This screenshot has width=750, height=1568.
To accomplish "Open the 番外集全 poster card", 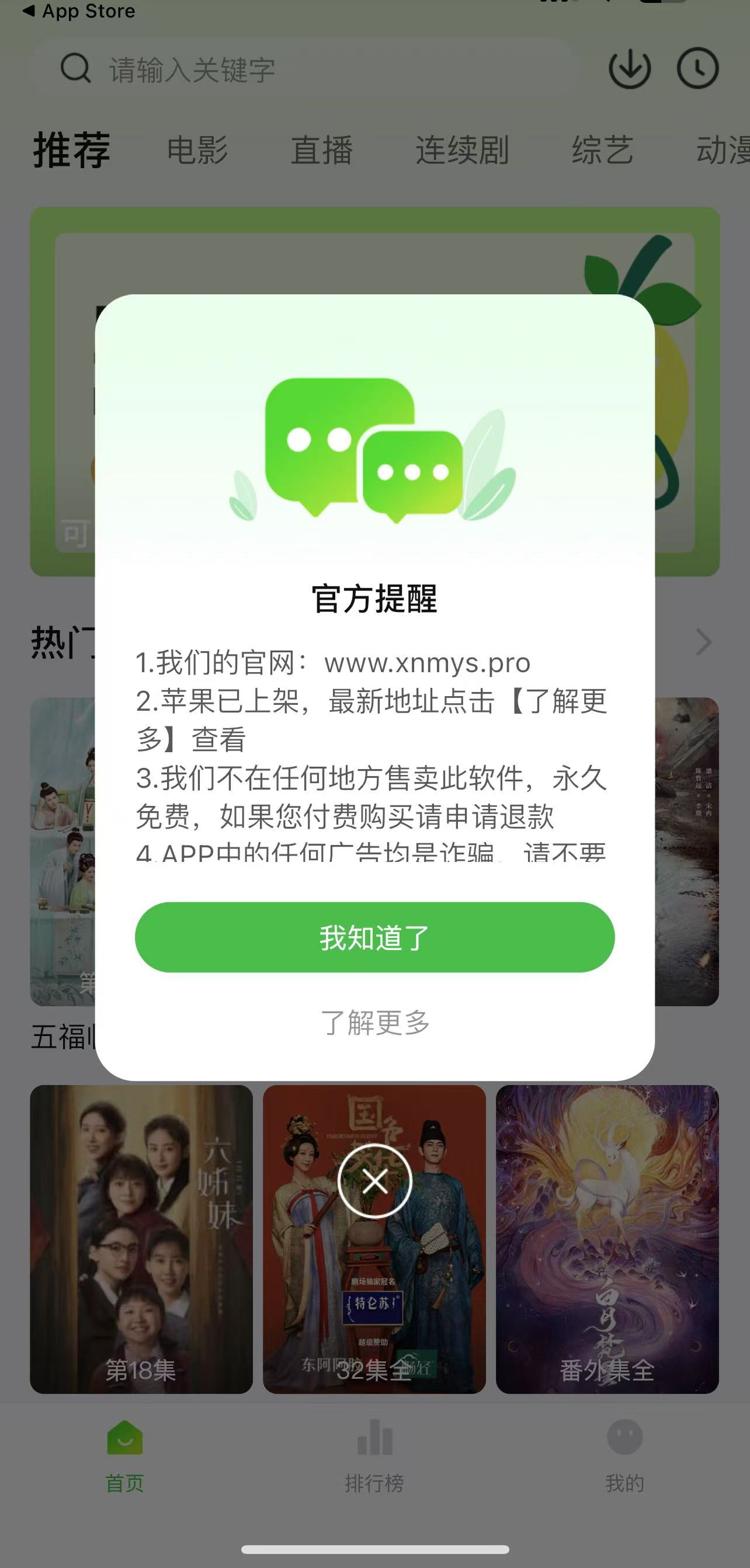I will pyautogui.click(x=607, y=1239).
